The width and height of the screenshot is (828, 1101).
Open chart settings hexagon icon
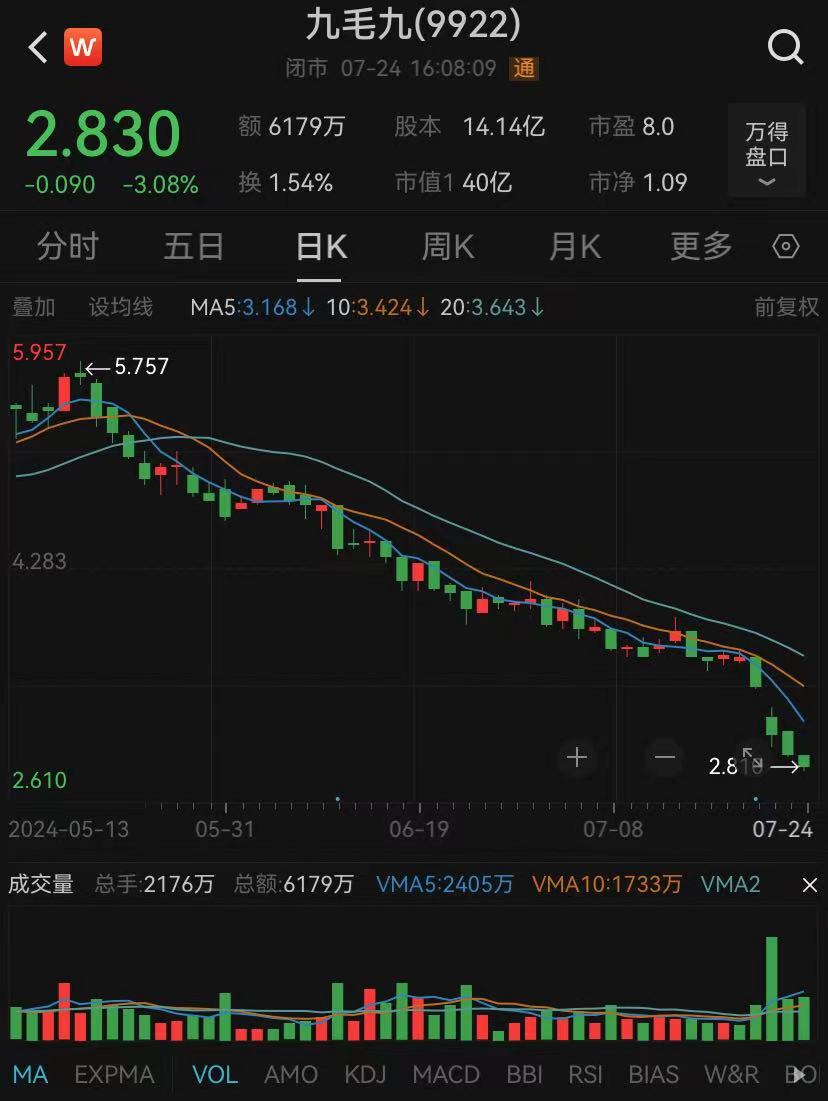click(x=787, y=247)
